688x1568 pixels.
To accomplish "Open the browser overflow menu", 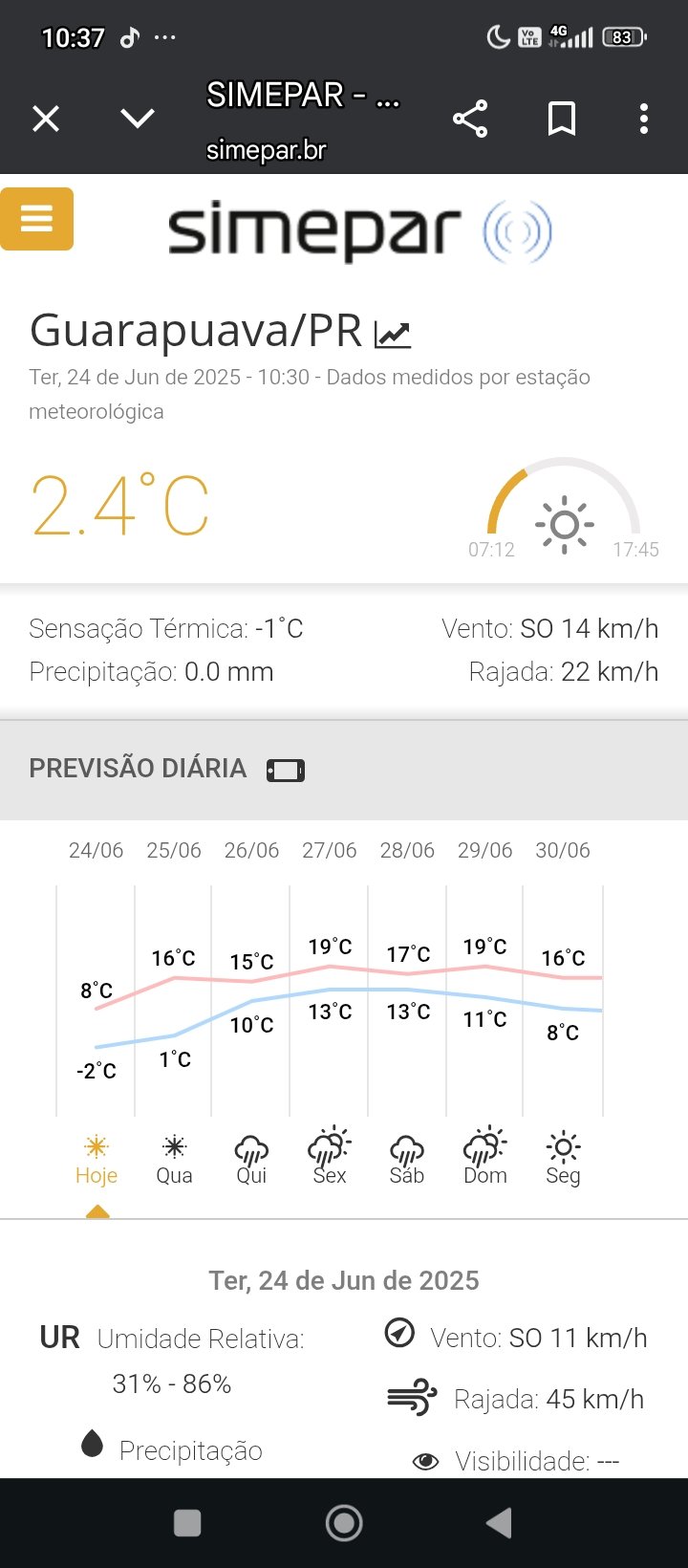I will point(644,119).
